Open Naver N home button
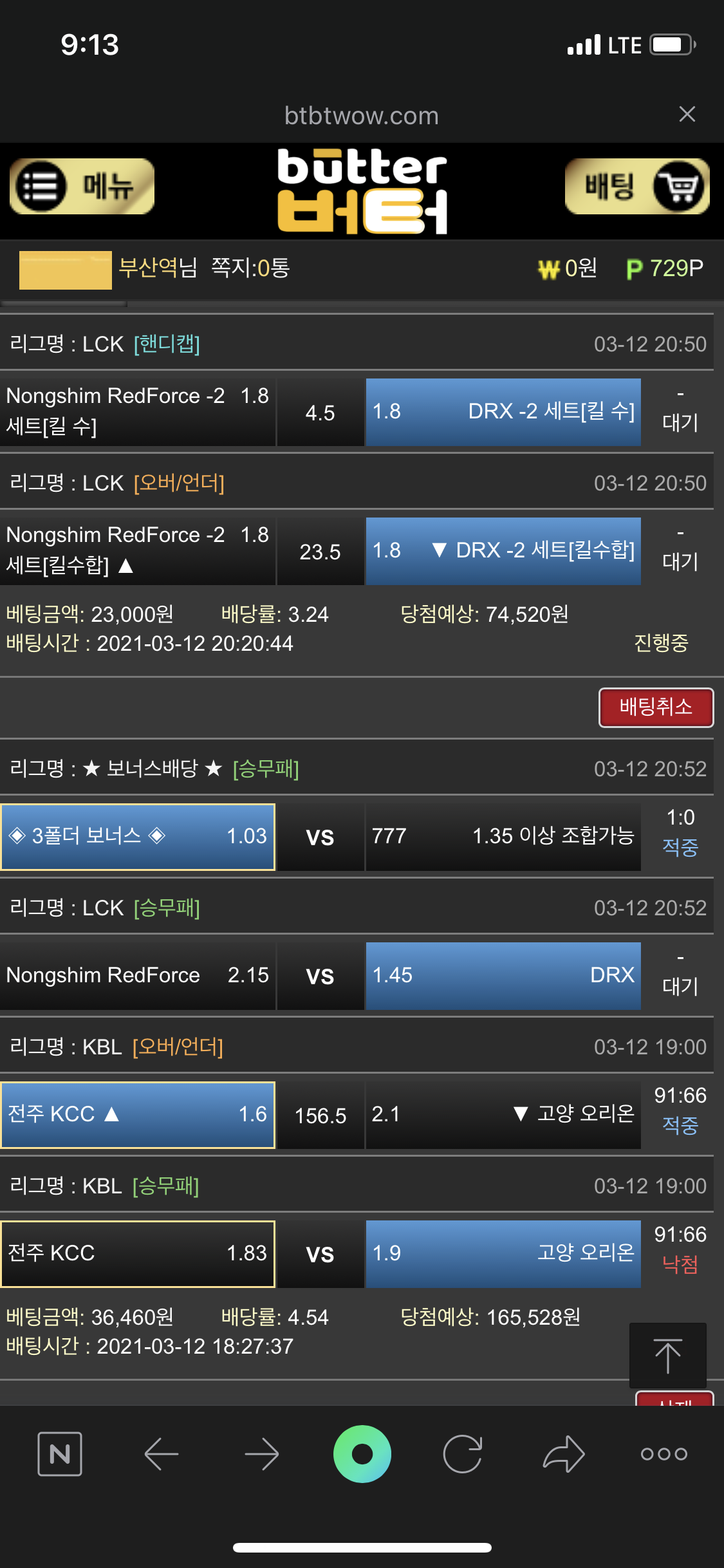Screen dimensions: 724x1568 coord(60,1454)
